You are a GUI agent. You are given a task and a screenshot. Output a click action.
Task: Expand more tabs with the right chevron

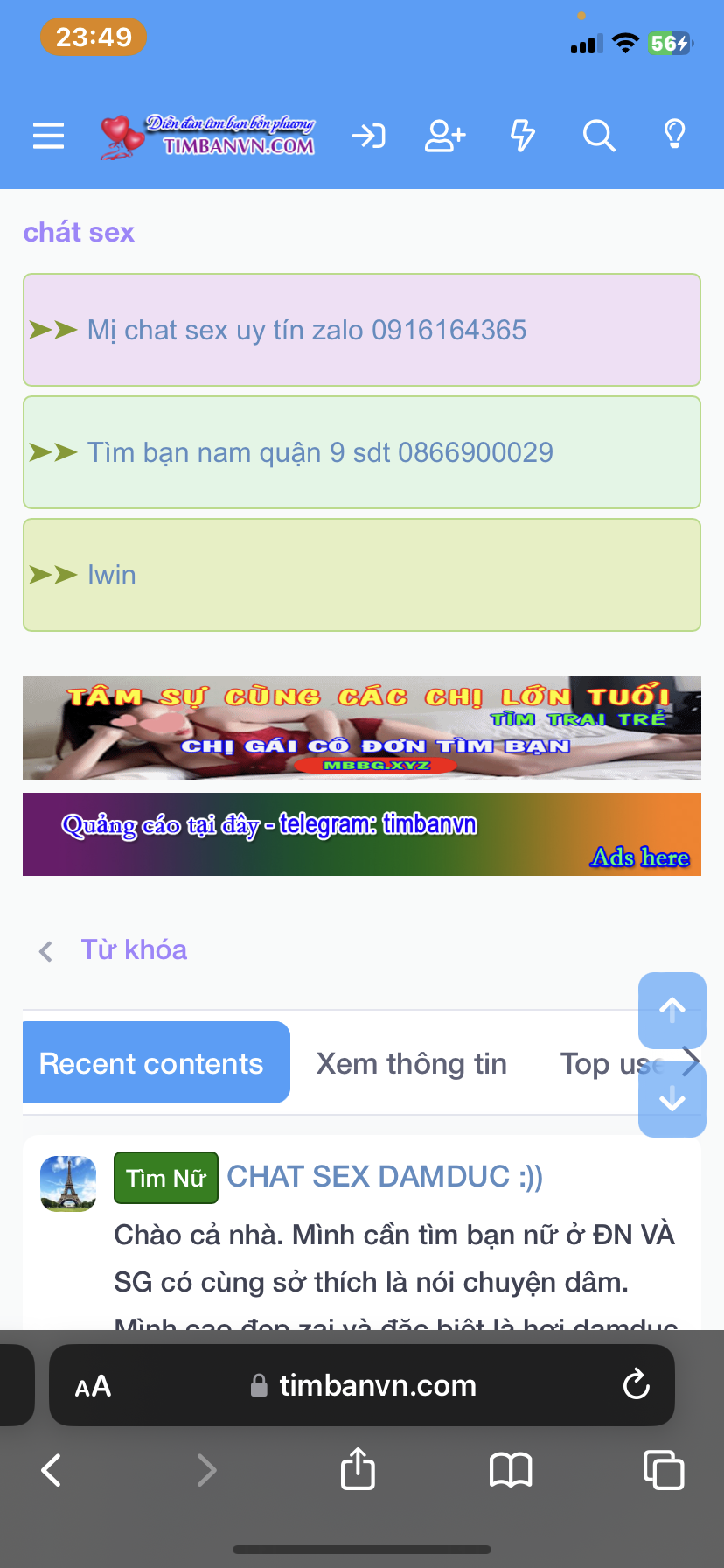tap(693, 1061)
